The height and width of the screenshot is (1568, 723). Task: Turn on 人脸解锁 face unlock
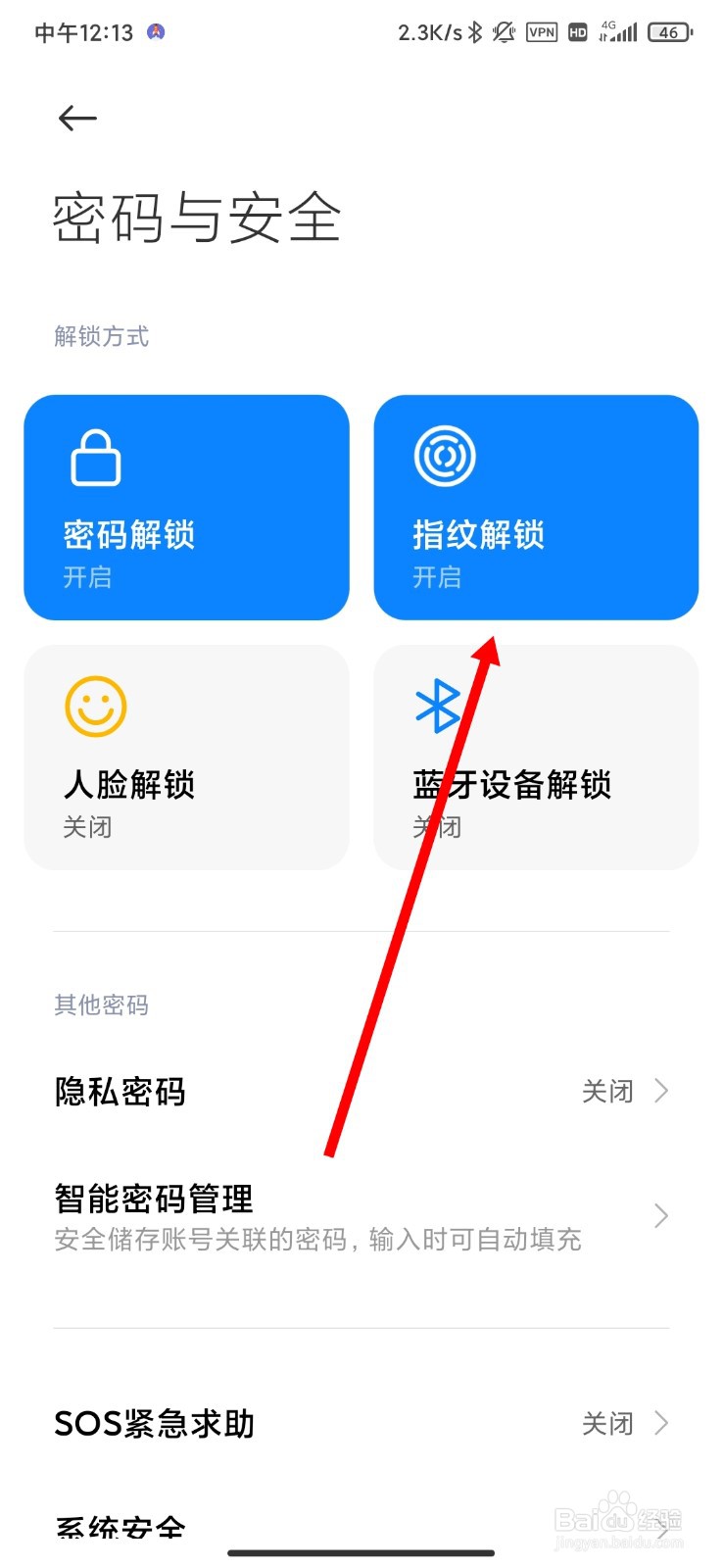186,757
